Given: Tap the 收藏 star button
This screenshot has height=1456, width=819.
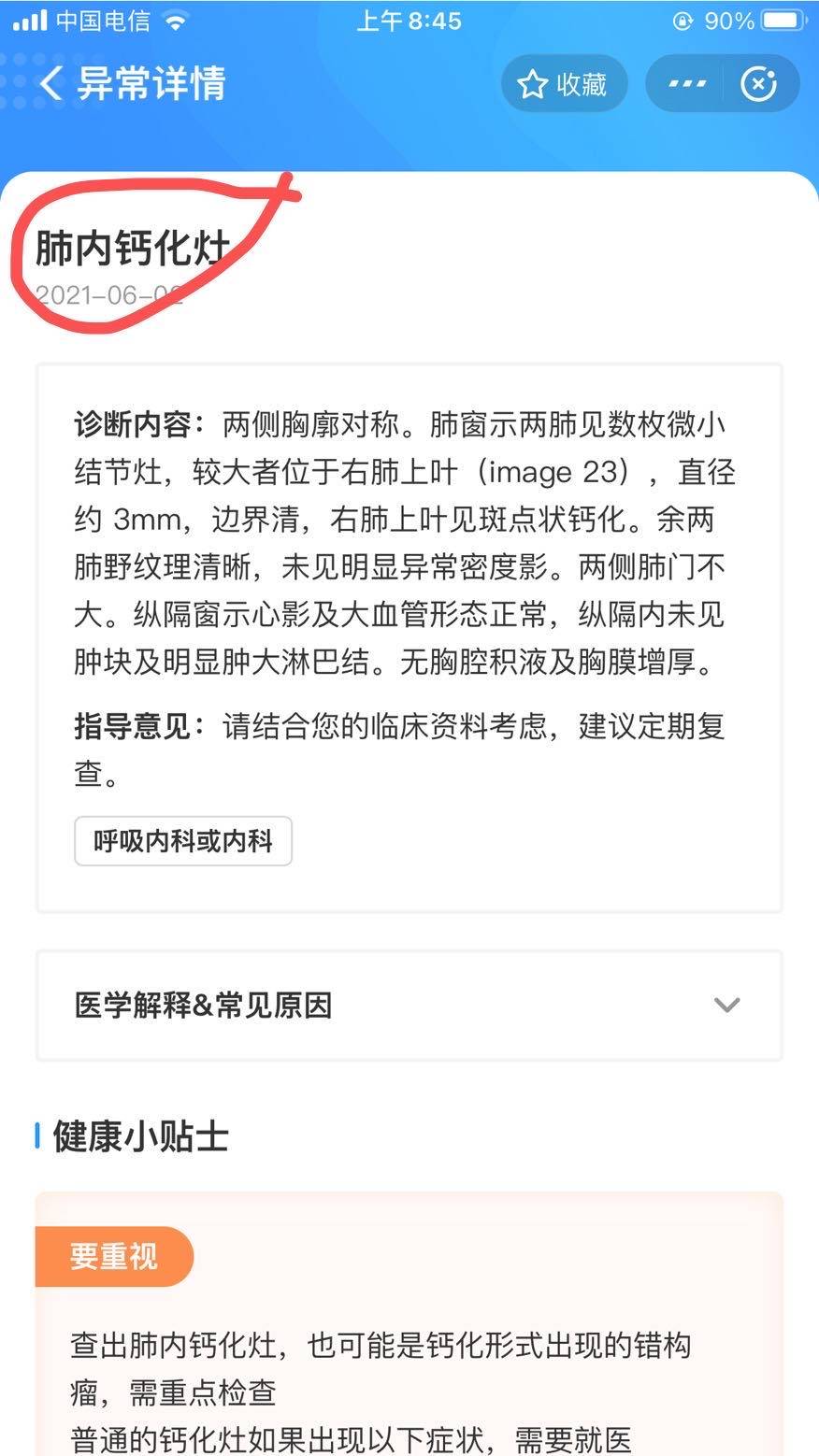Looking at the screenshot, I should pos(564,85).
